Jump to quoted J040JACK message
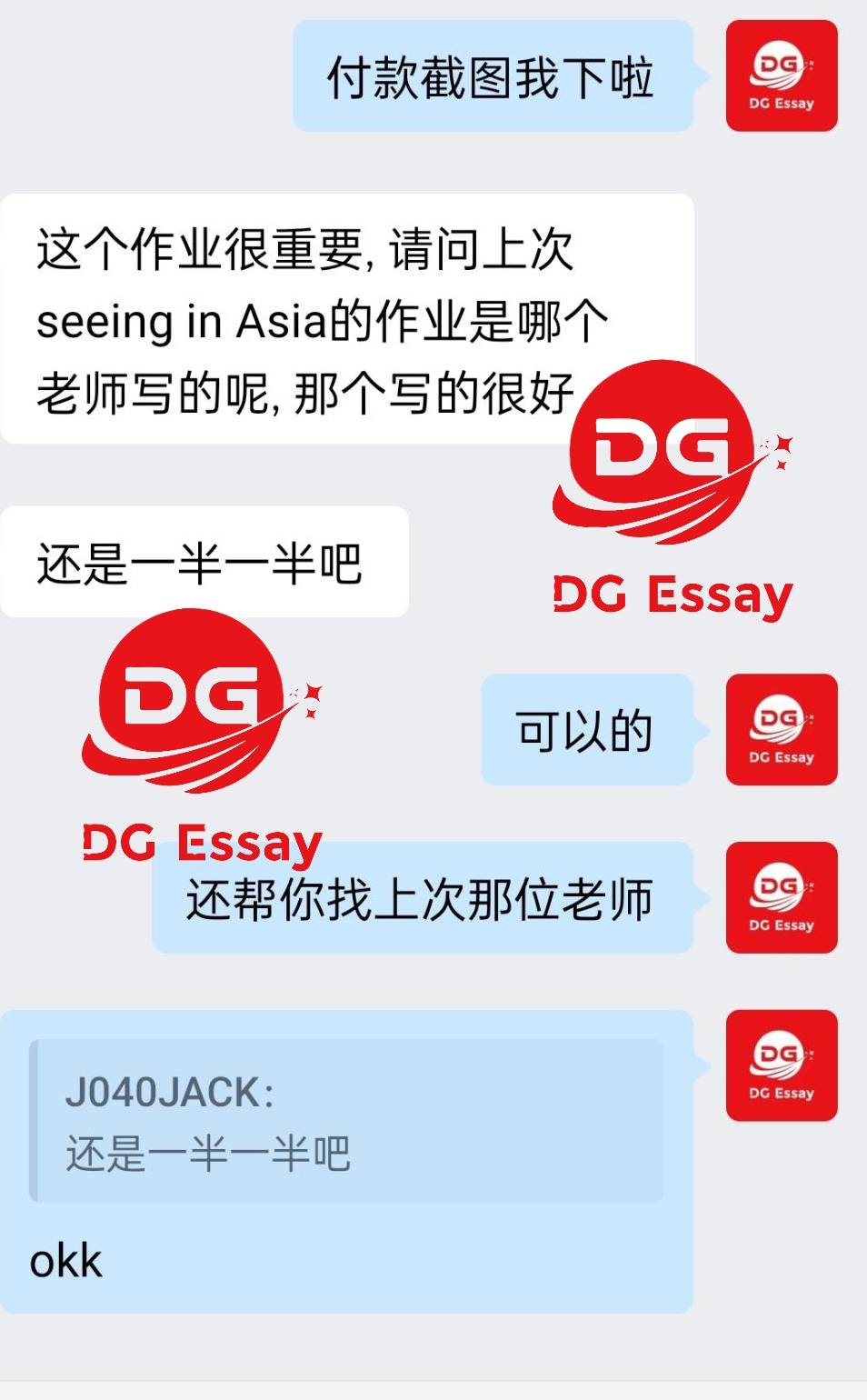The image size is (867, 1400). click(x=346, y=1121)
